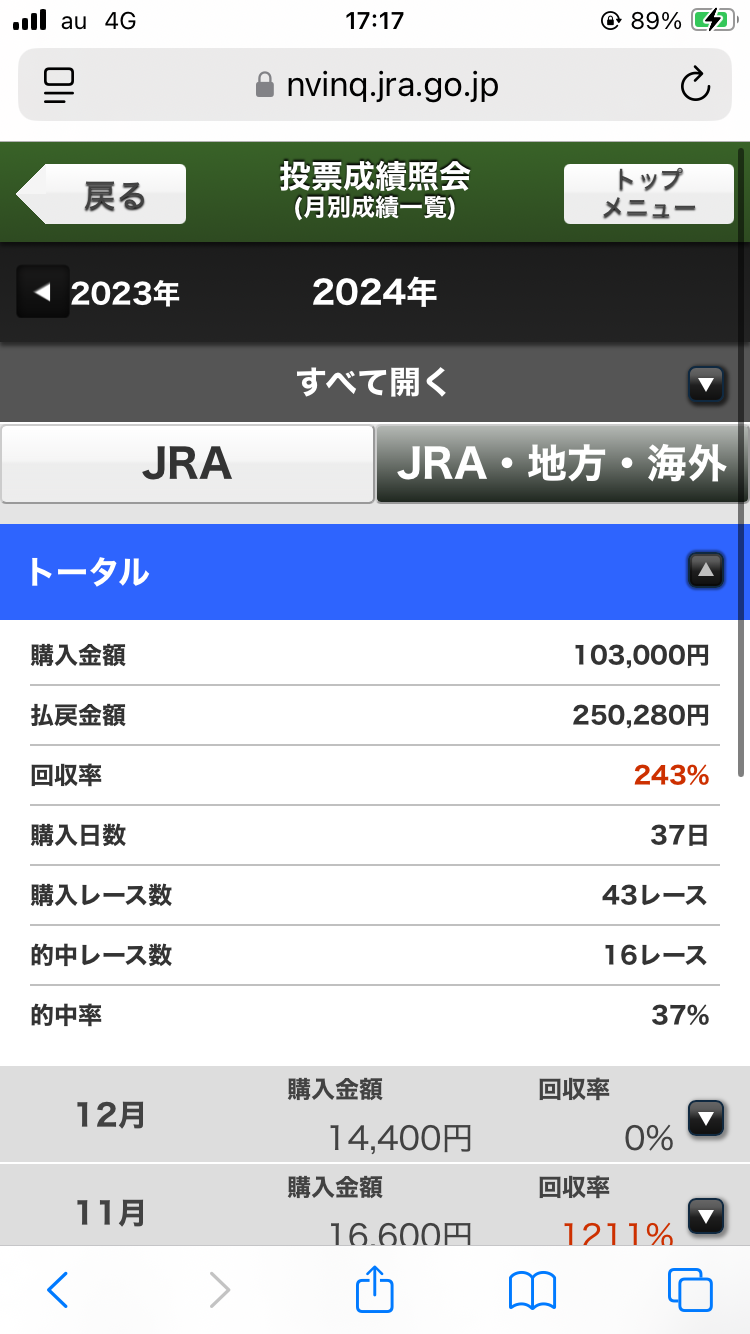Expand the 12月 monthly results row
The width and height of the screenshot is (750, 1334).
375,1114
